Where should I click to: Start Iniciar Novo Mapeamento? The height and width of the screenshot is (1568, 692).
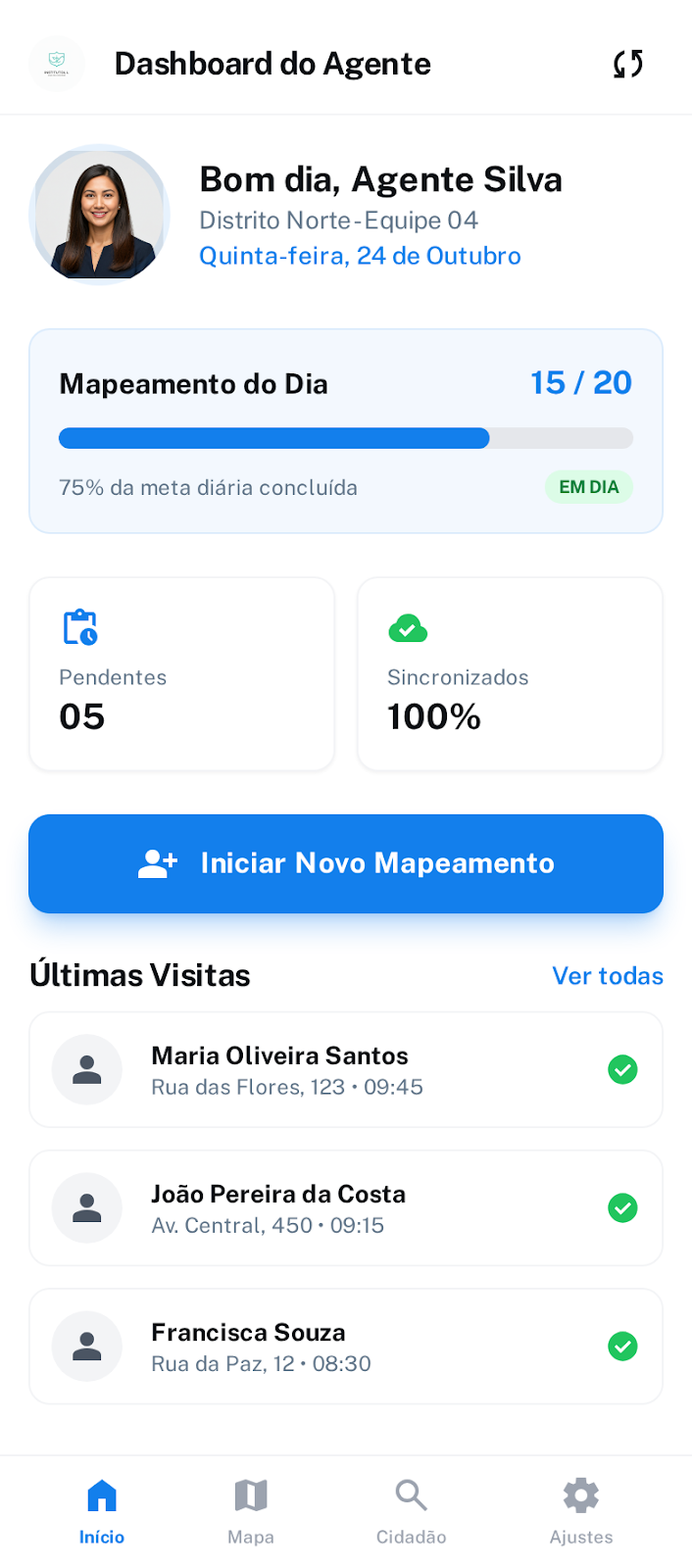(346, 863)
